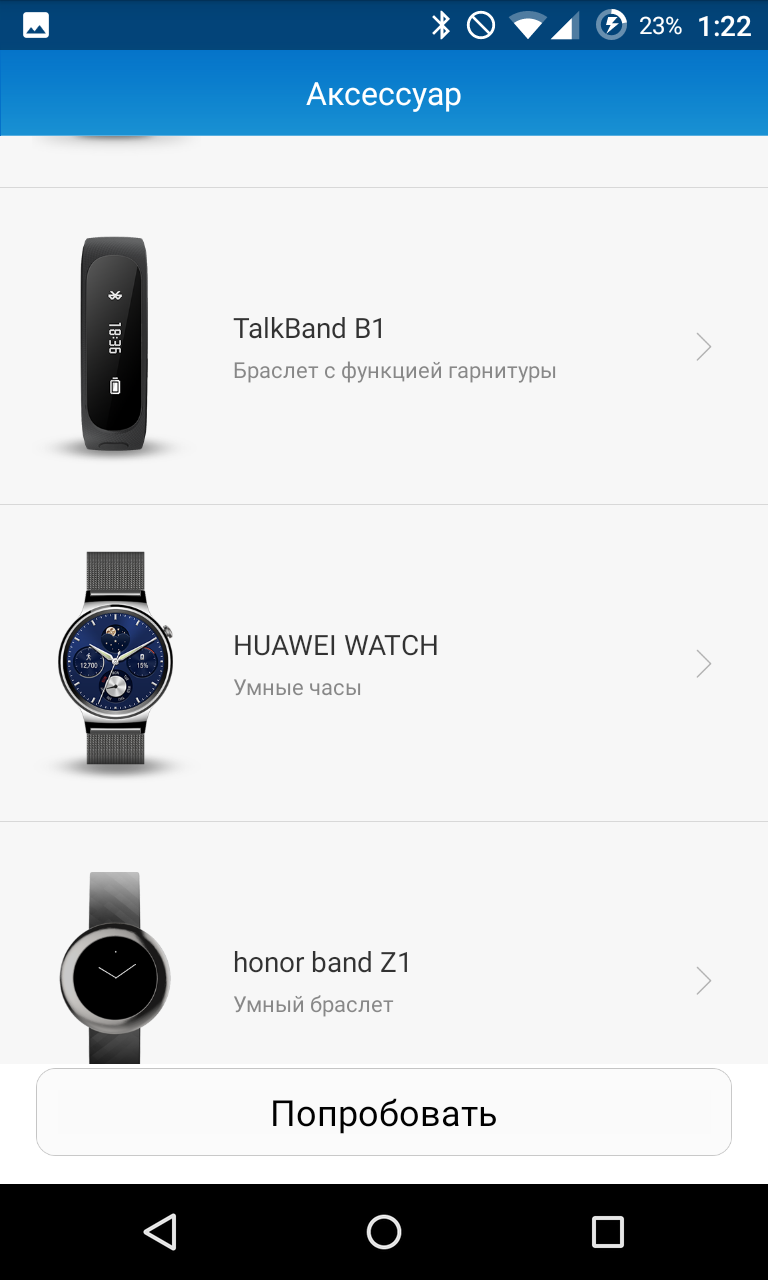Open the TalkBand B1 accessory row
Image resolution: width=768 pixels, height=1280 pixels.
pos(384,346)
